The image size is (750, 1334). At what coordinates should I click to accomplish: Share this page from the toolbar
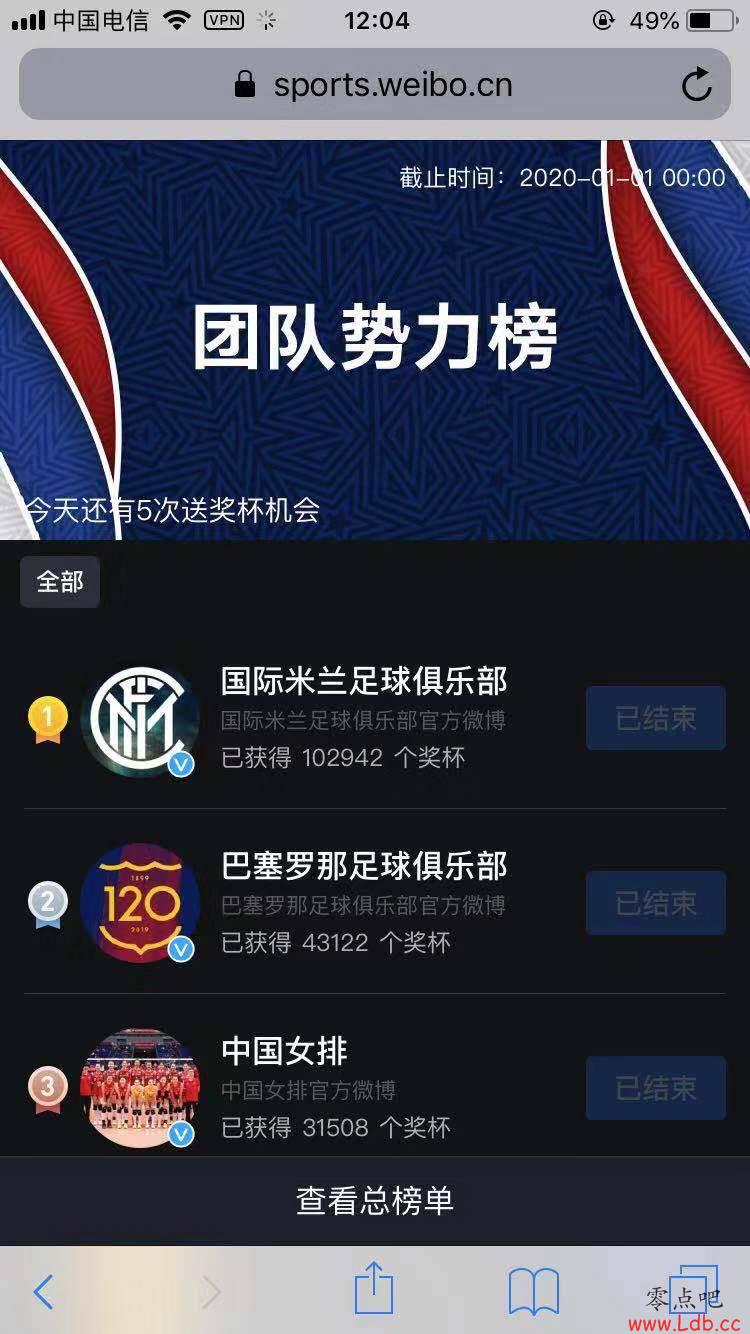[x=374, y=1289]
